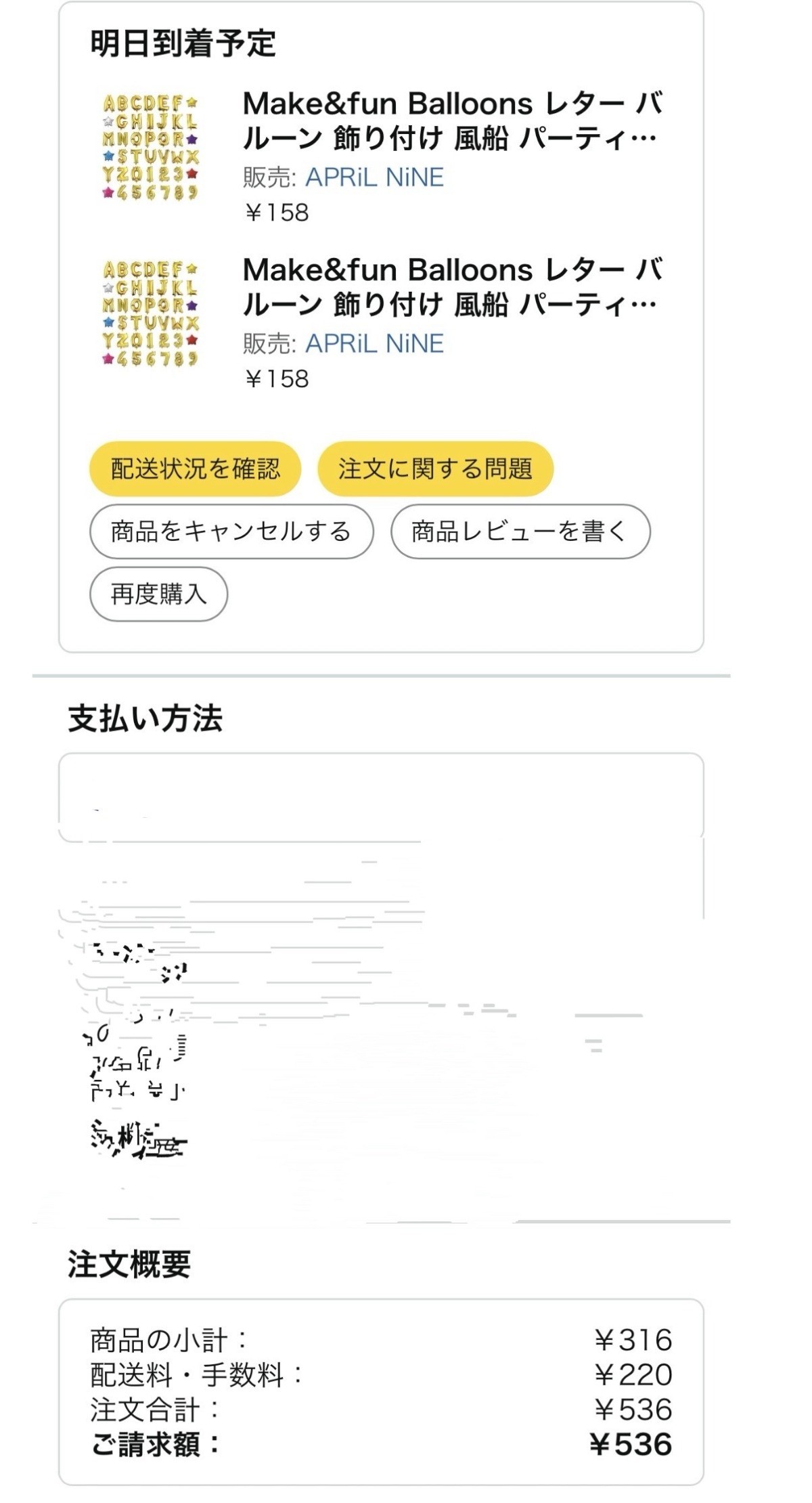This screenshot has width=812, height=1503.
Task: Write a review via 商品レビューを書く
Action: tap(520, 531)
